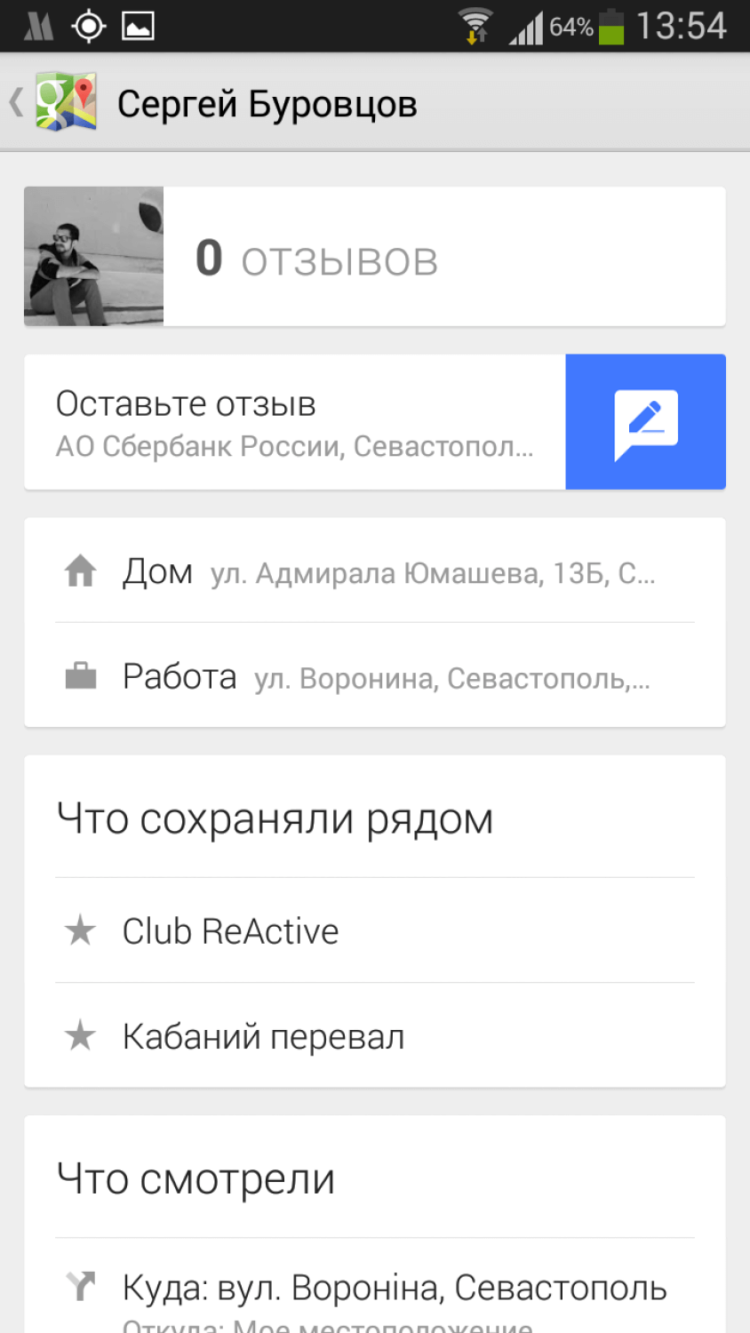Open the Club ReActive saved place
This screenshot has width=750, height=1333.
[230, 930]
